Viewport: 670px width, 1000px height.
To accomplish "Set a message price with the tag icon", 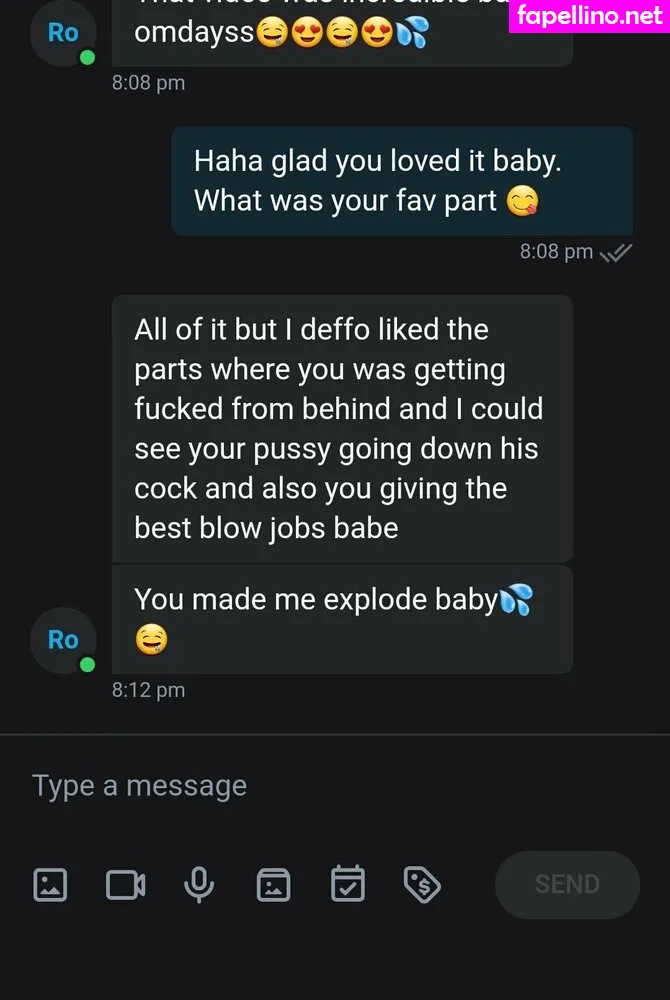I will [x=422, y=884].
